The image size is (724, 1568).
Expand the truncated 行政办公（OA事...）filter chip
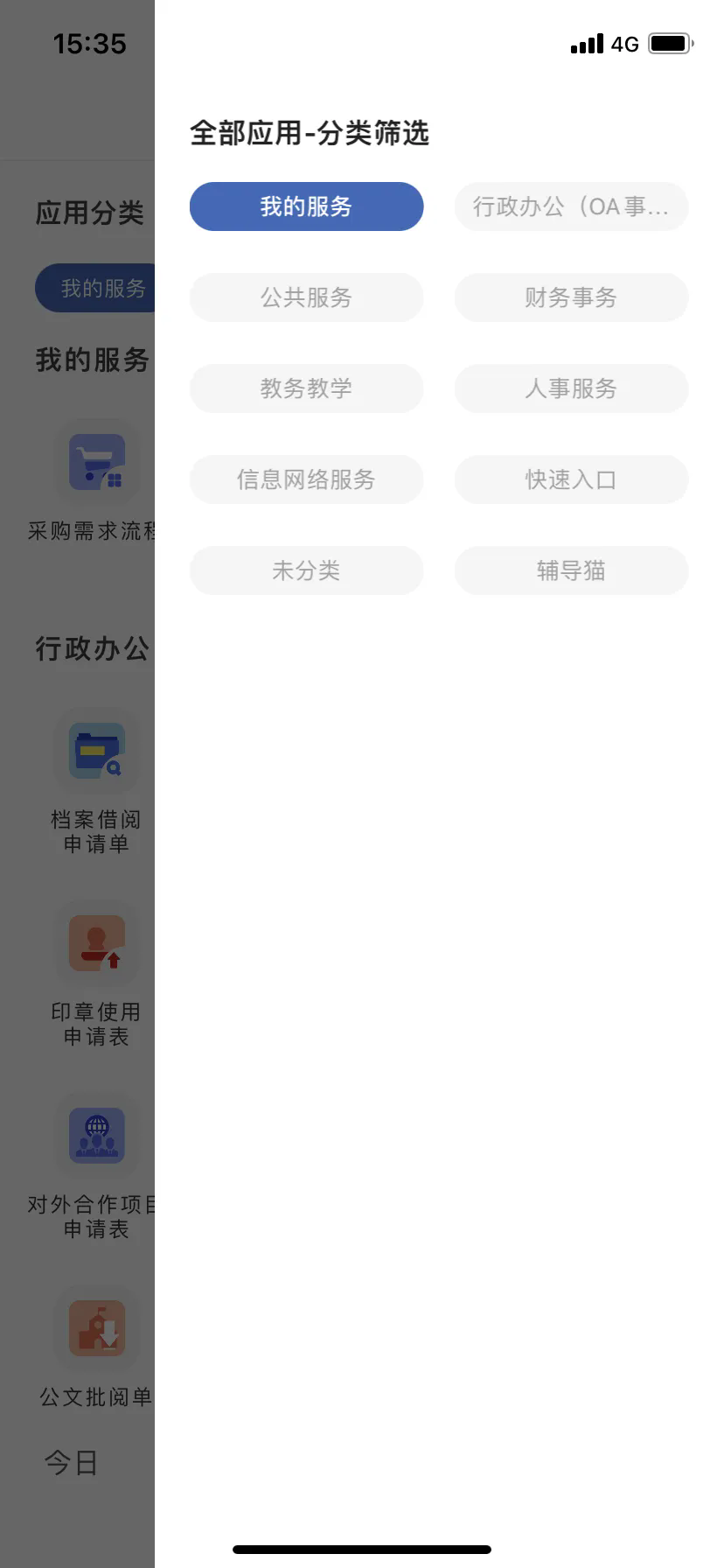click(x=571, y=206)
